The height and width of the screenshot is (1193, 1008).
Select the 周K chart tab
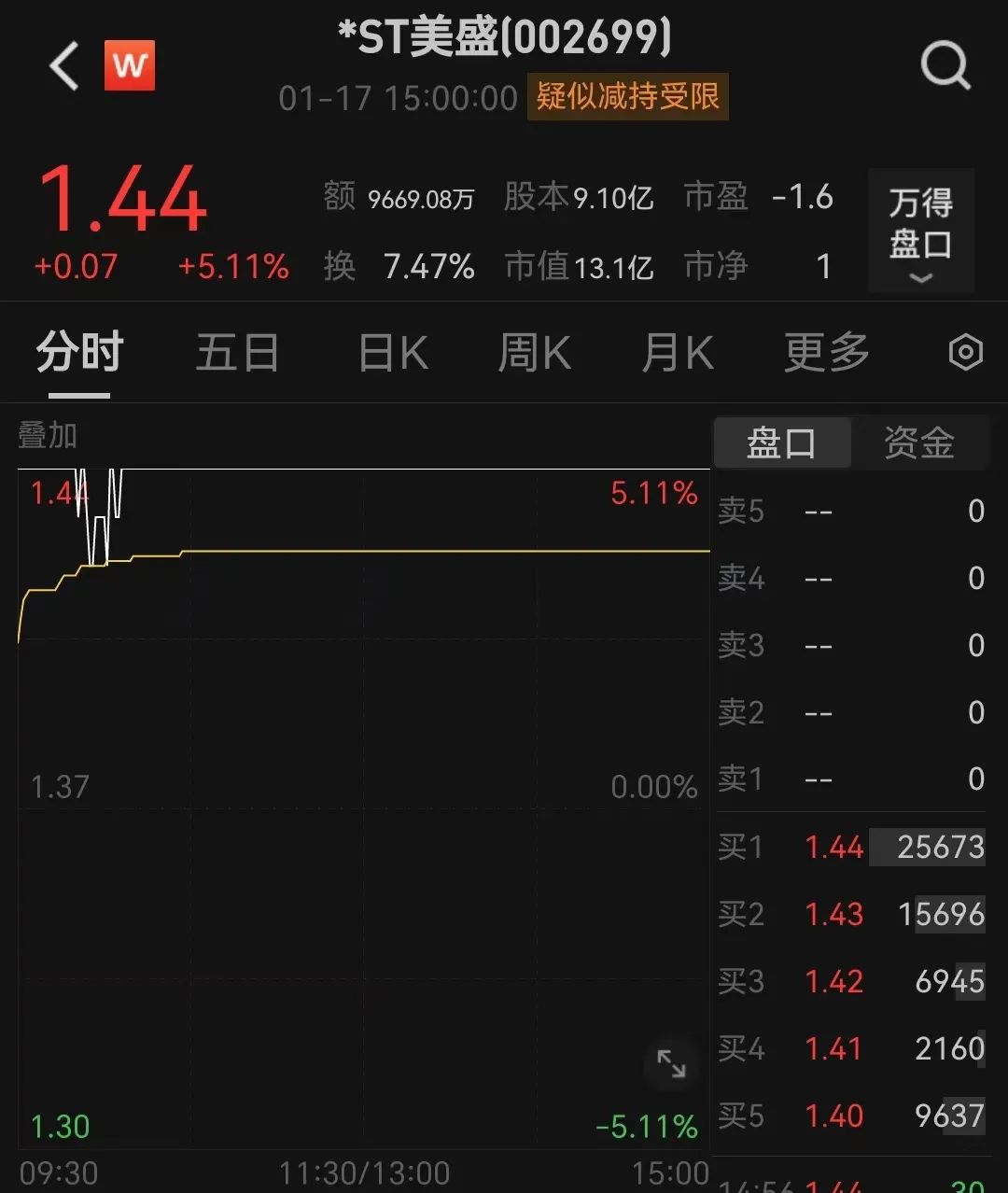[x=534, y=354]
